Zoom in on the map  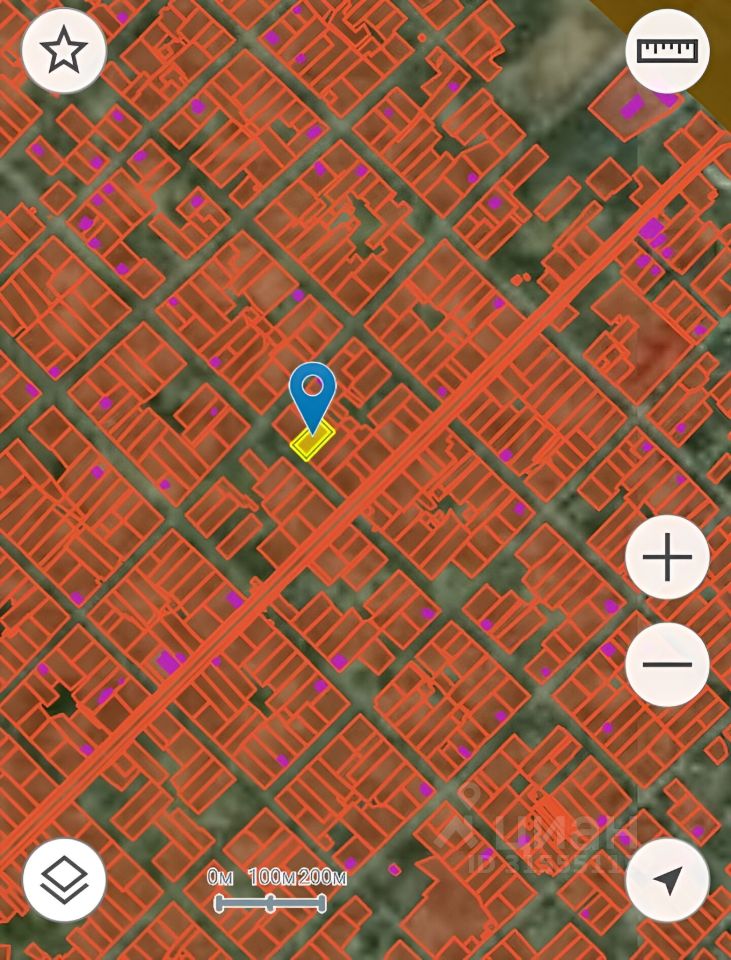(667, 557)
